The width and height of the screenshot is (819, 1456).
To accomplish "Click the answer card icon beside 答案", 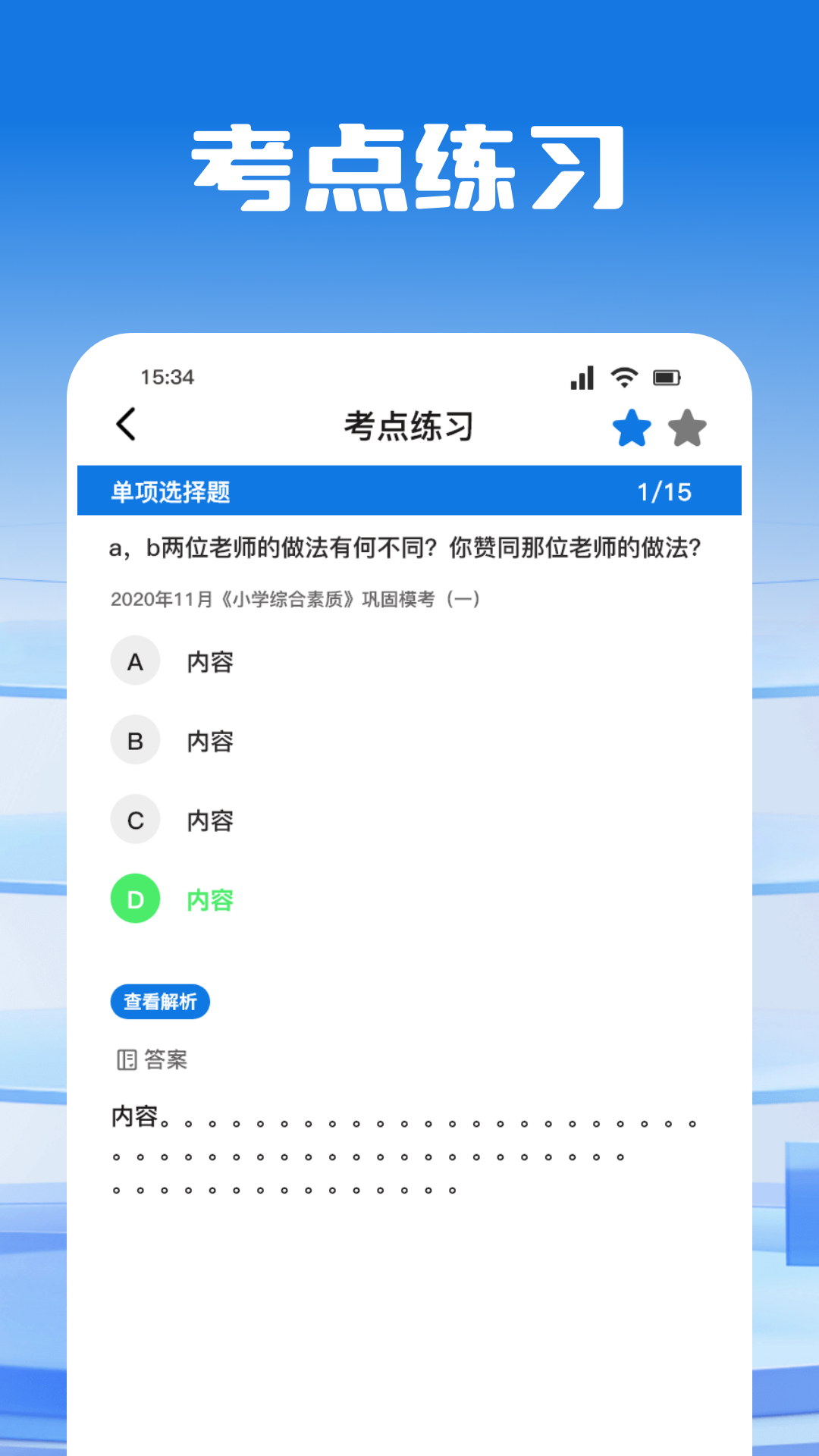I will [x=125, y=1059].
